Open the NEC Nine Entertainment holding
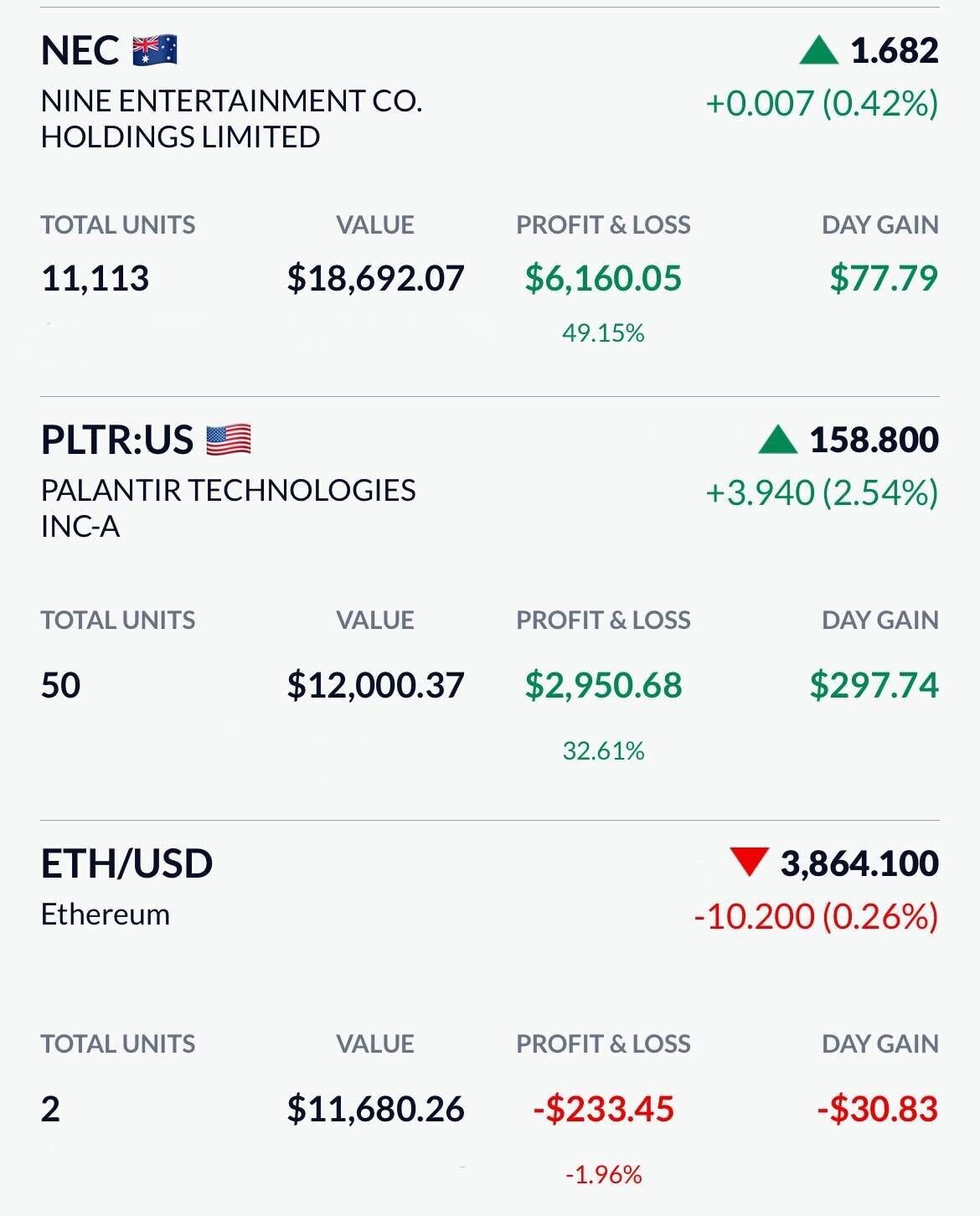Image resolution: width=980 pixels, height=1216 pixels. click(x=231, y=100)
